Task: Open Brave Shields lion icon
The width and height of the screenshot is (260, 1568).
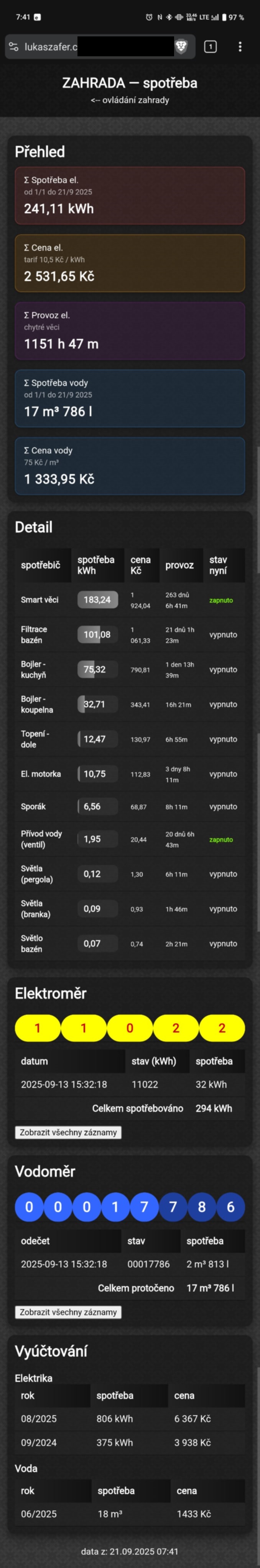Action: (x=181, y=47)
